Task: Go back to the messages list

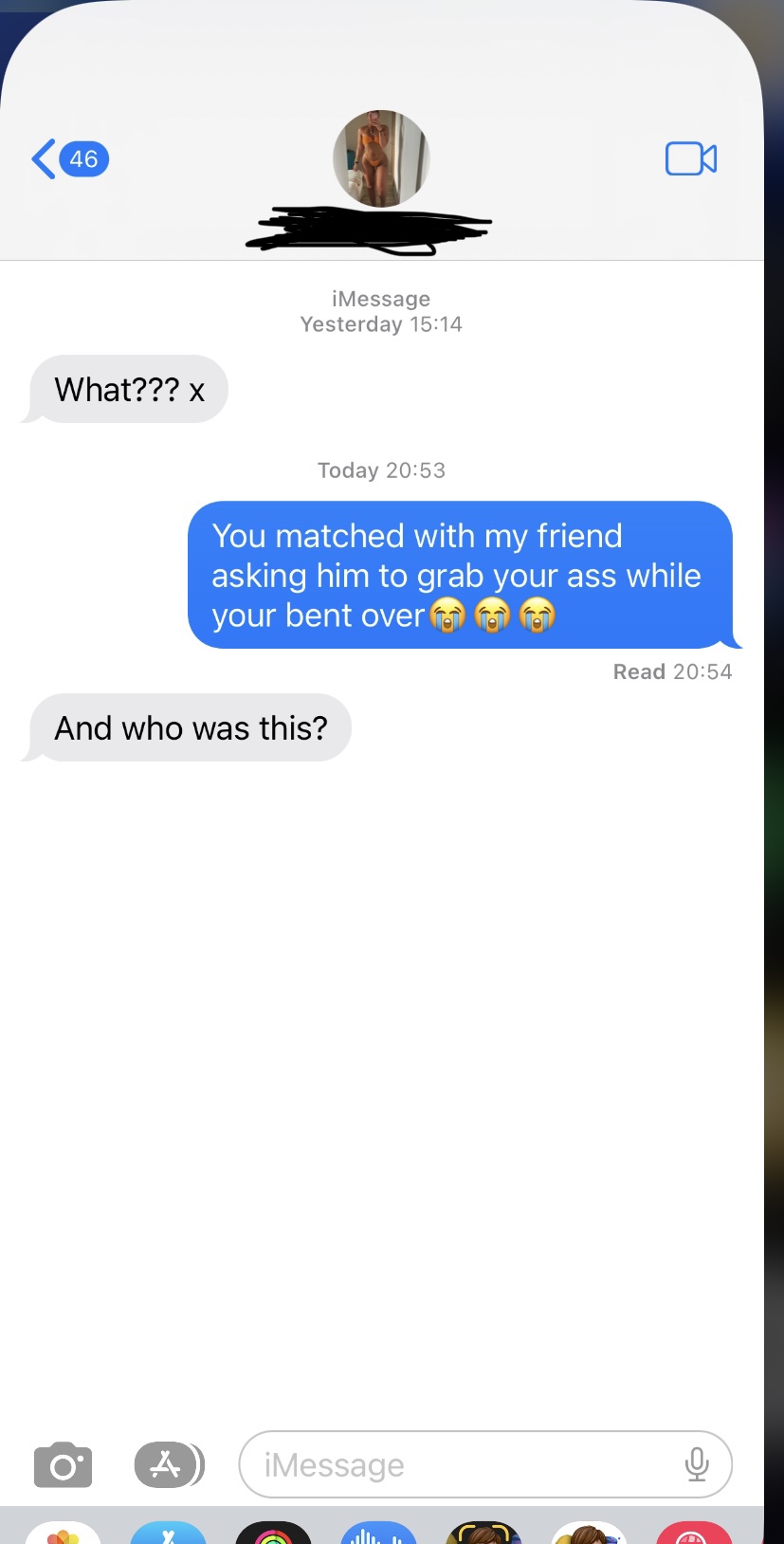Action: pos(68,158)
